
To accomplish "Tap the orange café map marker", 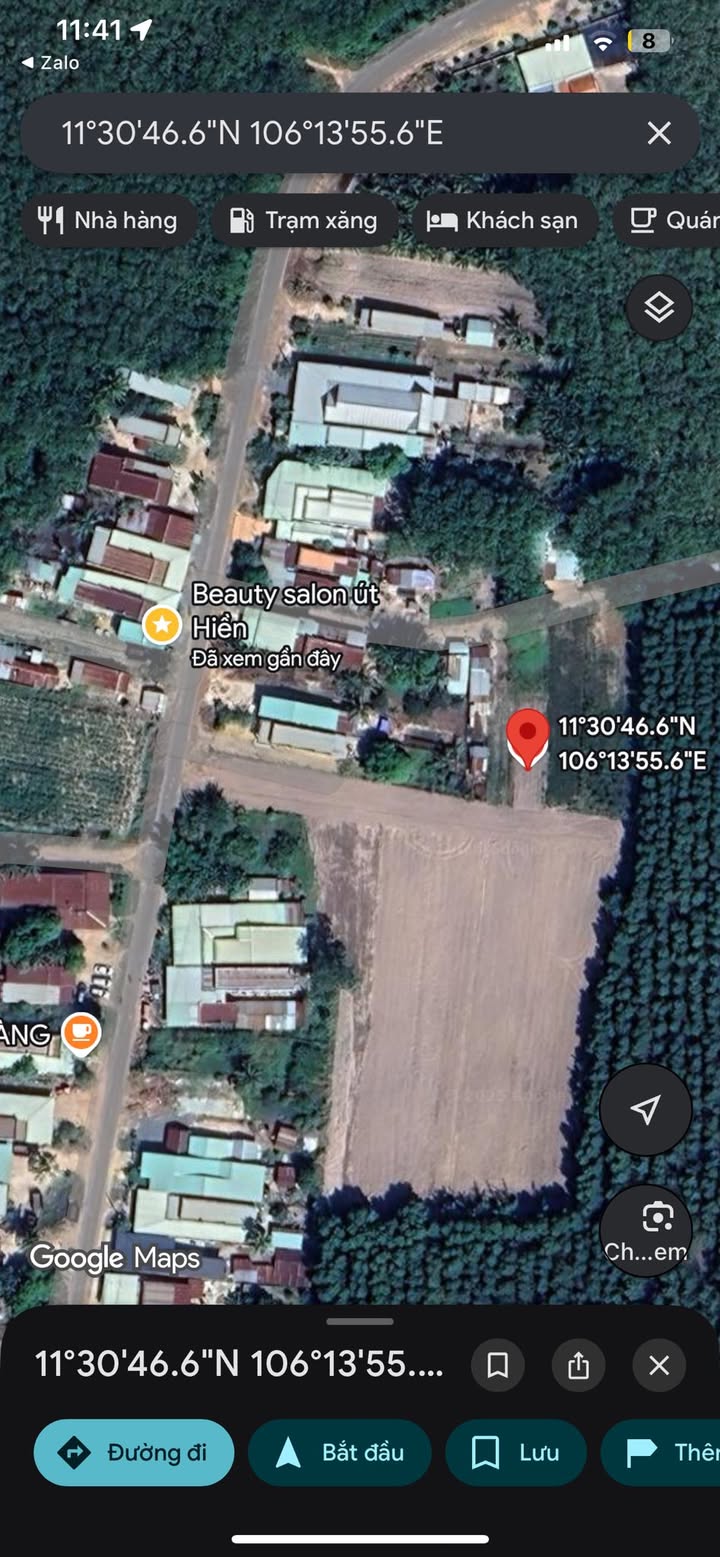I will pos(81,1031).
